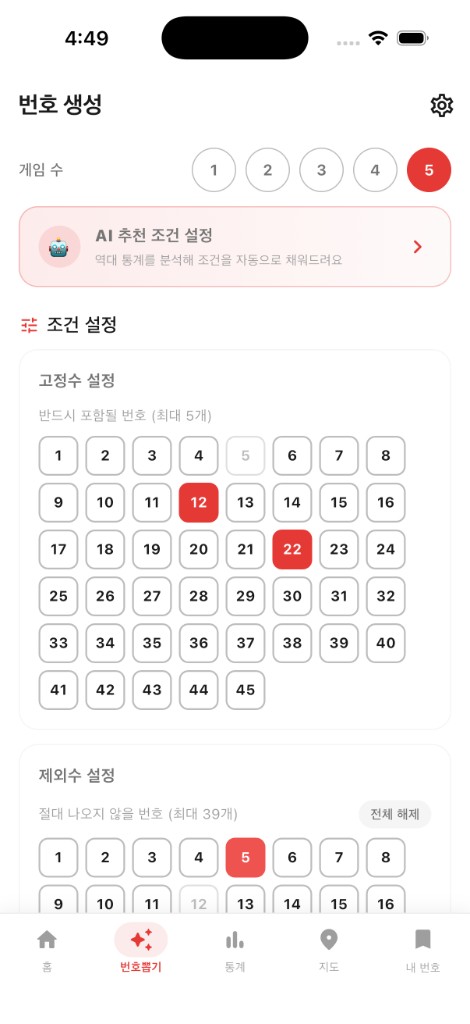470x1024 pixels.
Task: Switch to the 통계 tab
Action: (235, 950)
